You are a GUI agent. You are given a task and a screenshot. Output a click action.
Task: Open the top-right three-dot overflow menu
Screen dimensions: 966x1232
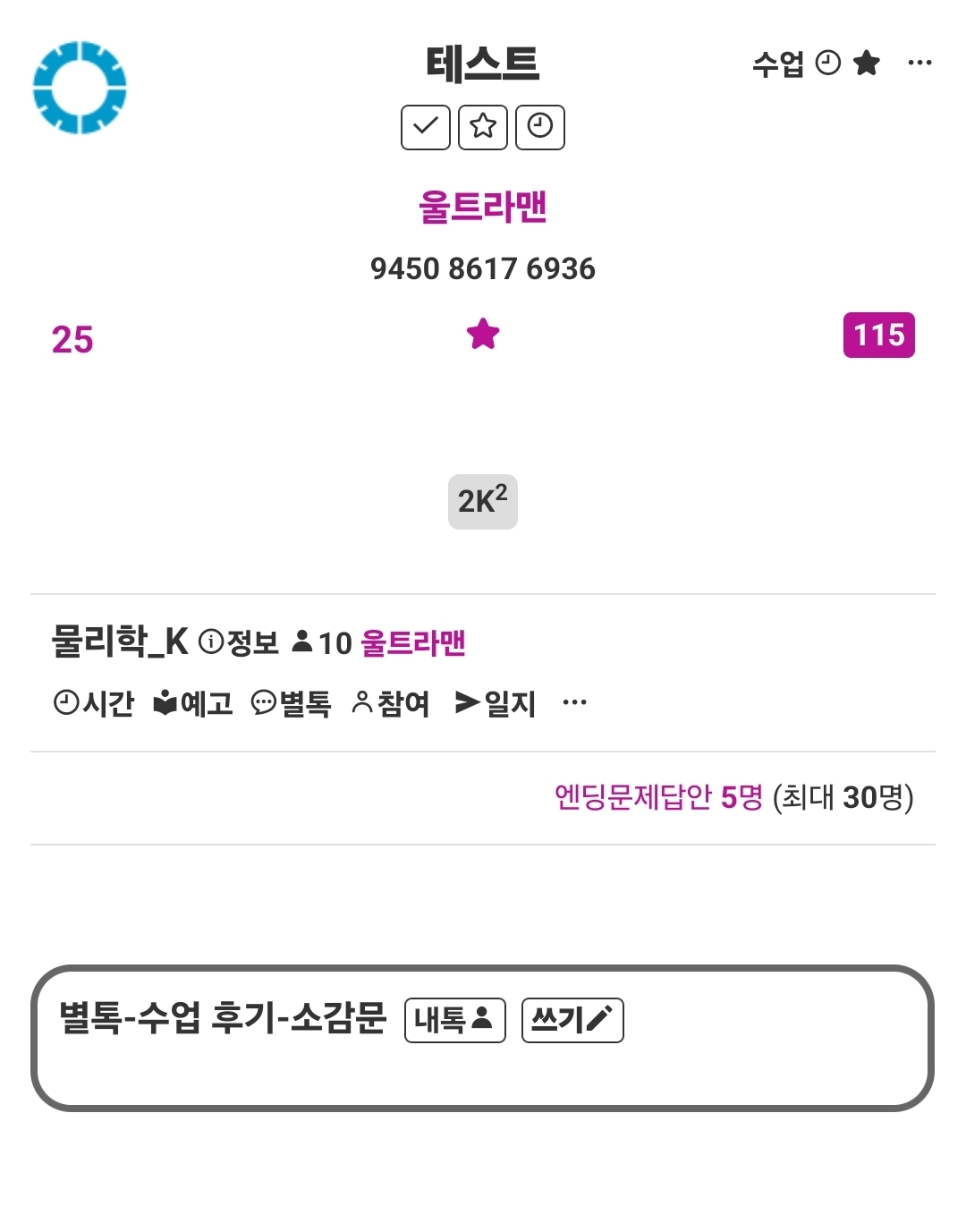click(x=919, y=63)
